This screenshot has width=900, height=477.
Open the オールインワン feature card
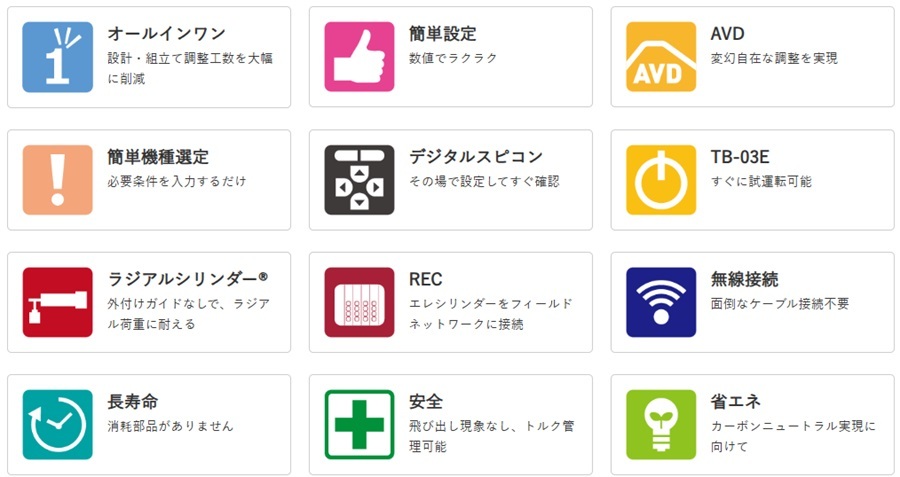149,57
